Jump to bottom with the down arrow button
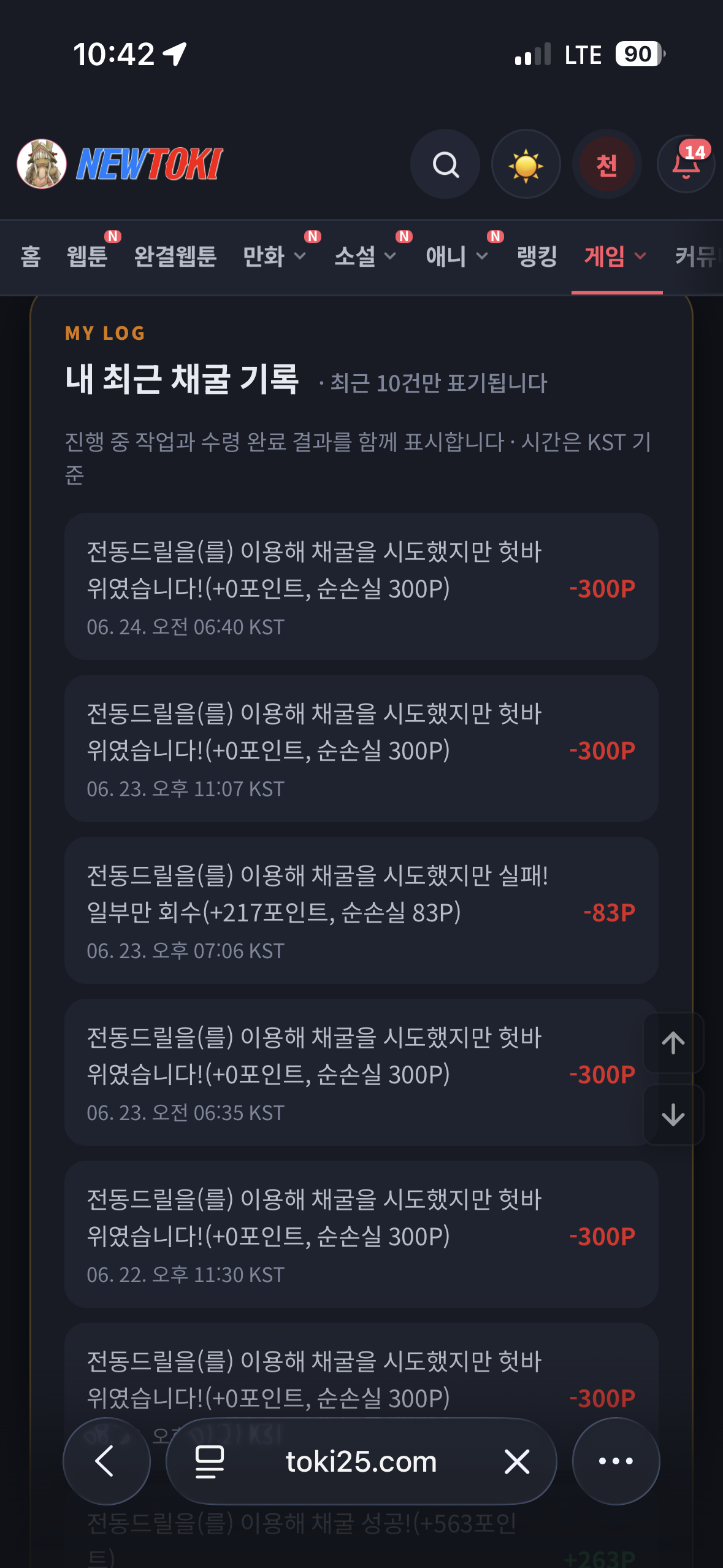The image size is (723, 1568). (x=673, y=1115)
